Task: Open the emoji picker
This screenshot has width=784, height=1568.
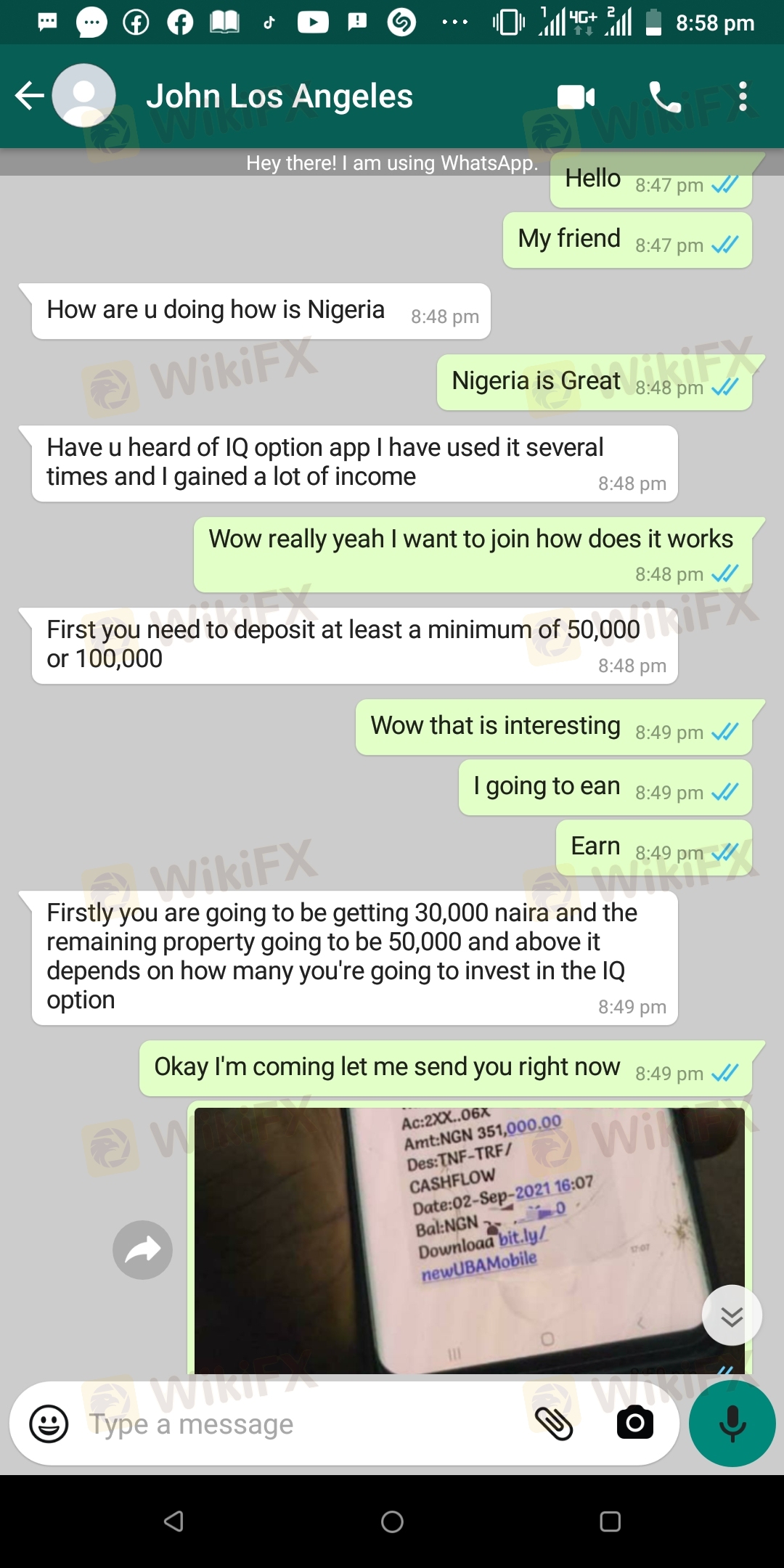Action: tap(49, 1424)
